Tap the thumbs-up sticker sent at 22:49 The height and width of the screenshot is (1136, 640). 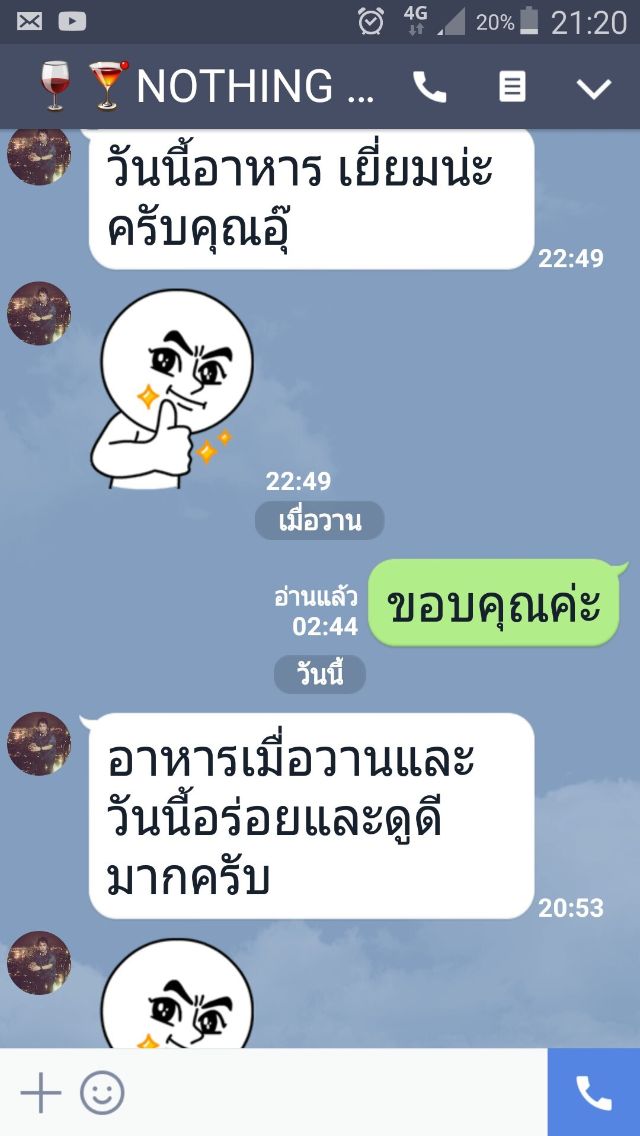(172, 390)
